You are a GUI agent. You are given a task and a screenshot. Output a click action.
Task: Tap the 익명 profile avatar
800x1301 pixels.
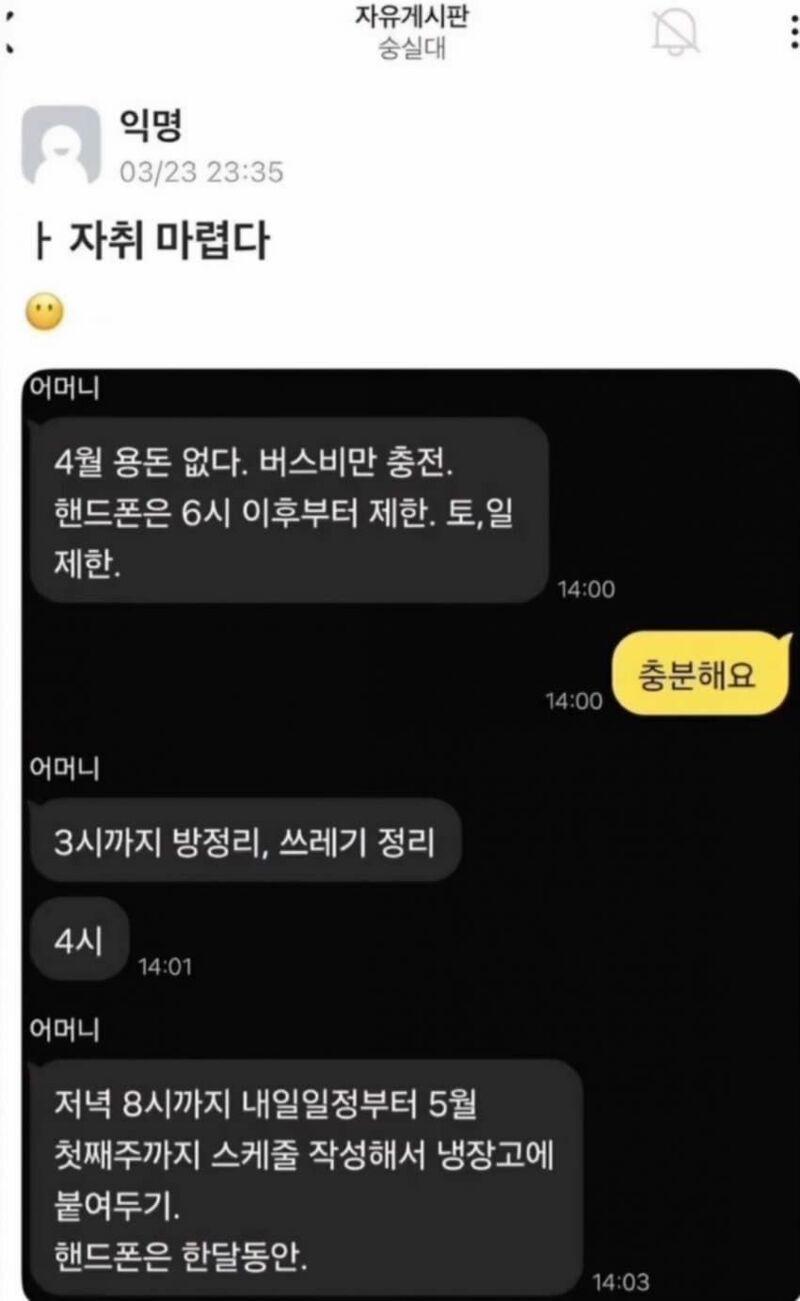coord(61,145)
